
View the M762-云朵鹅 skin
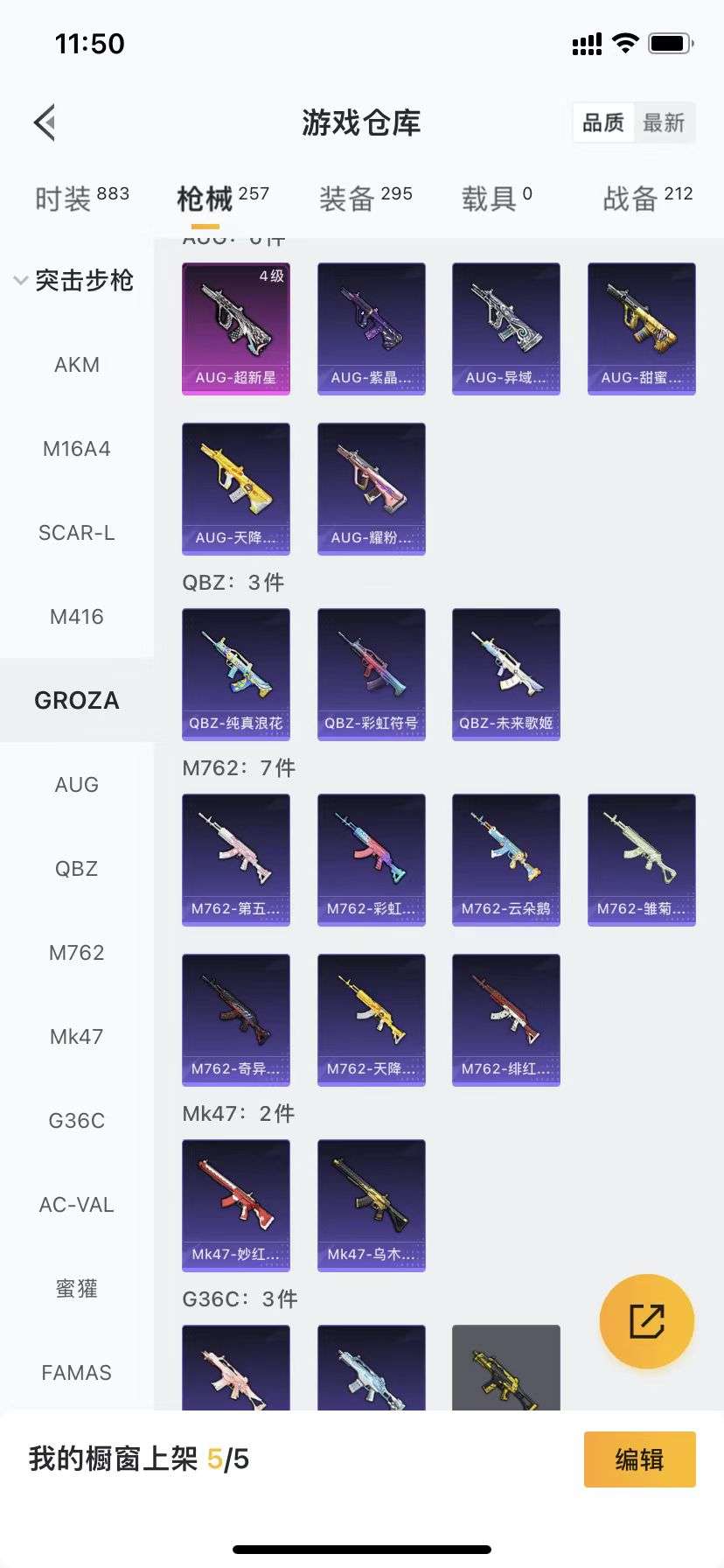click(506, 860)
